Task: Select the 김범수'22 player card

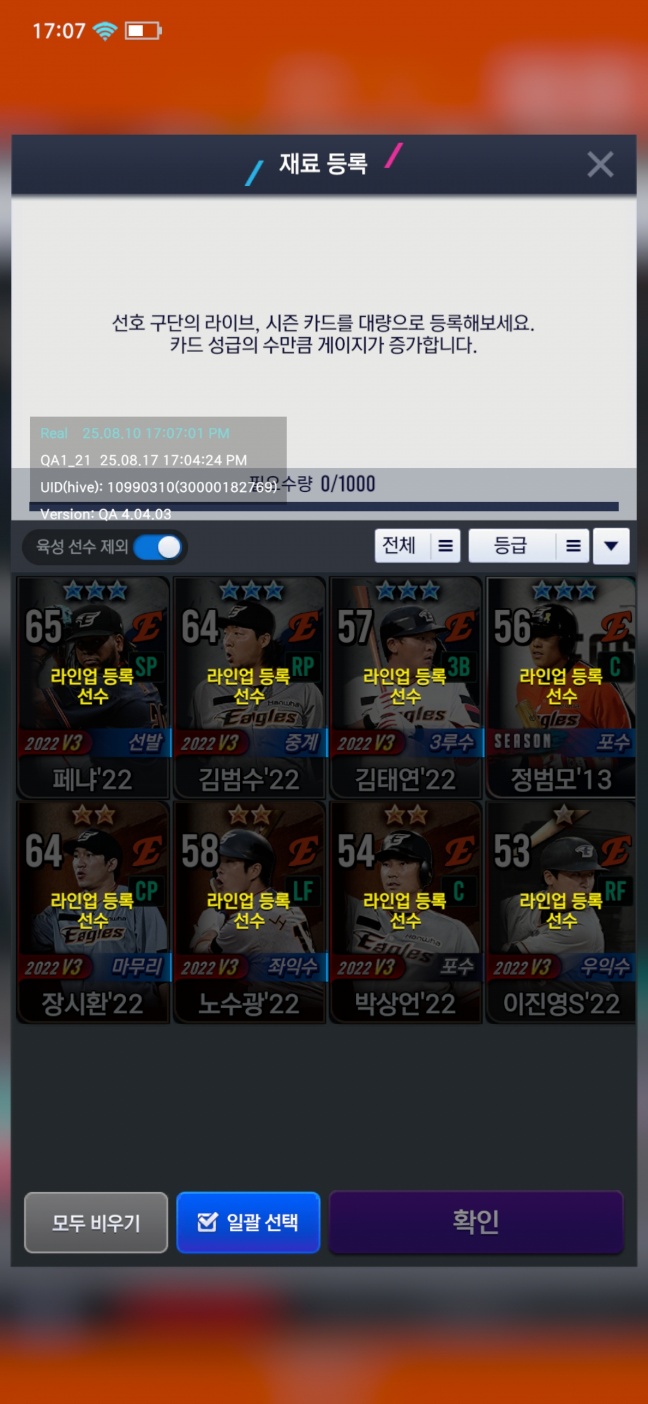Action: tap(249, 686)
